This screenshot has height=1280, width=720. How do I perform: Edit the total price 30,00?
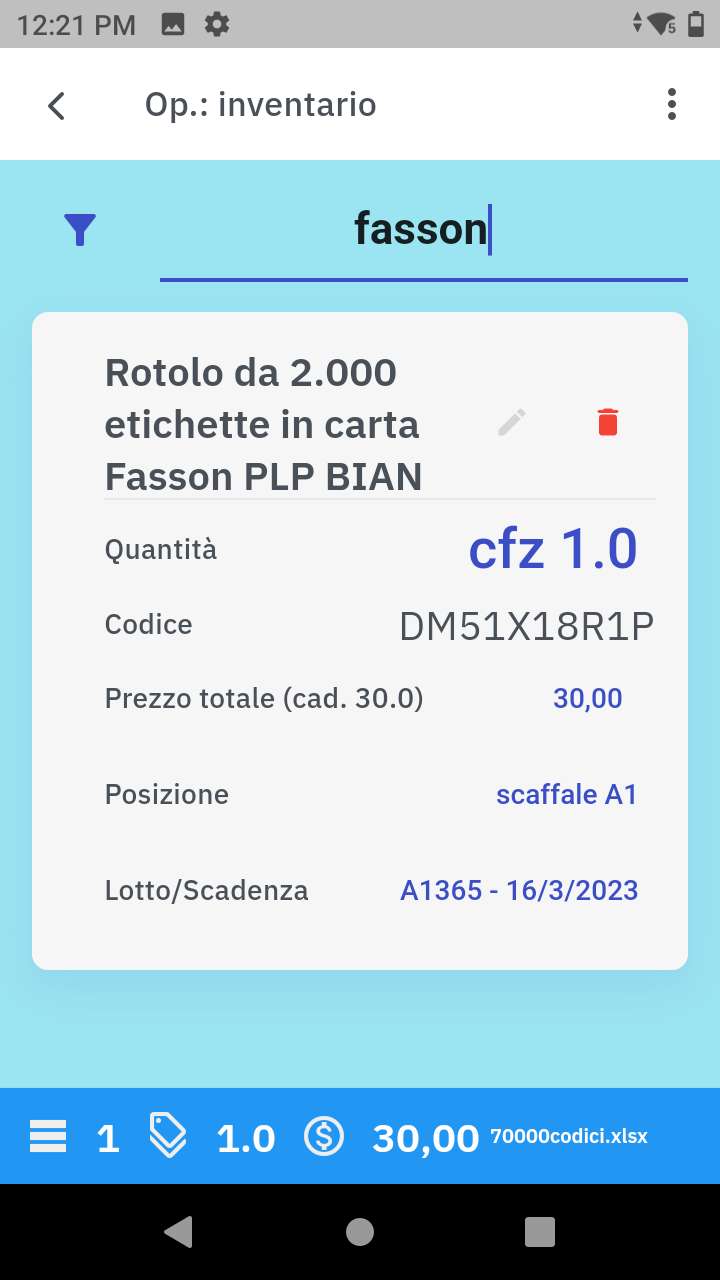[x=587, y=698]
